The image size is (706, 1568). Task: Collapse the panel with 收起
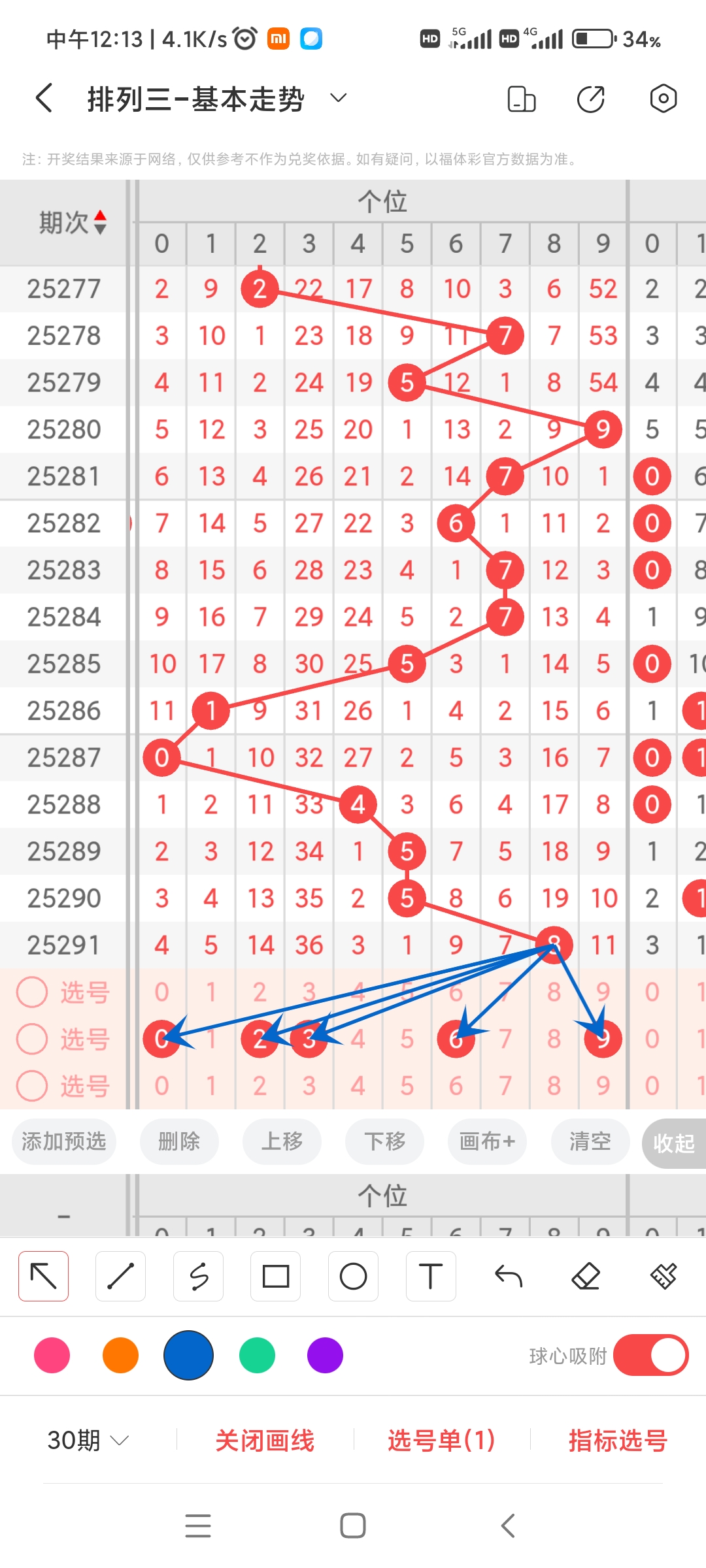pyautogui.click(x=673, y=1143)
